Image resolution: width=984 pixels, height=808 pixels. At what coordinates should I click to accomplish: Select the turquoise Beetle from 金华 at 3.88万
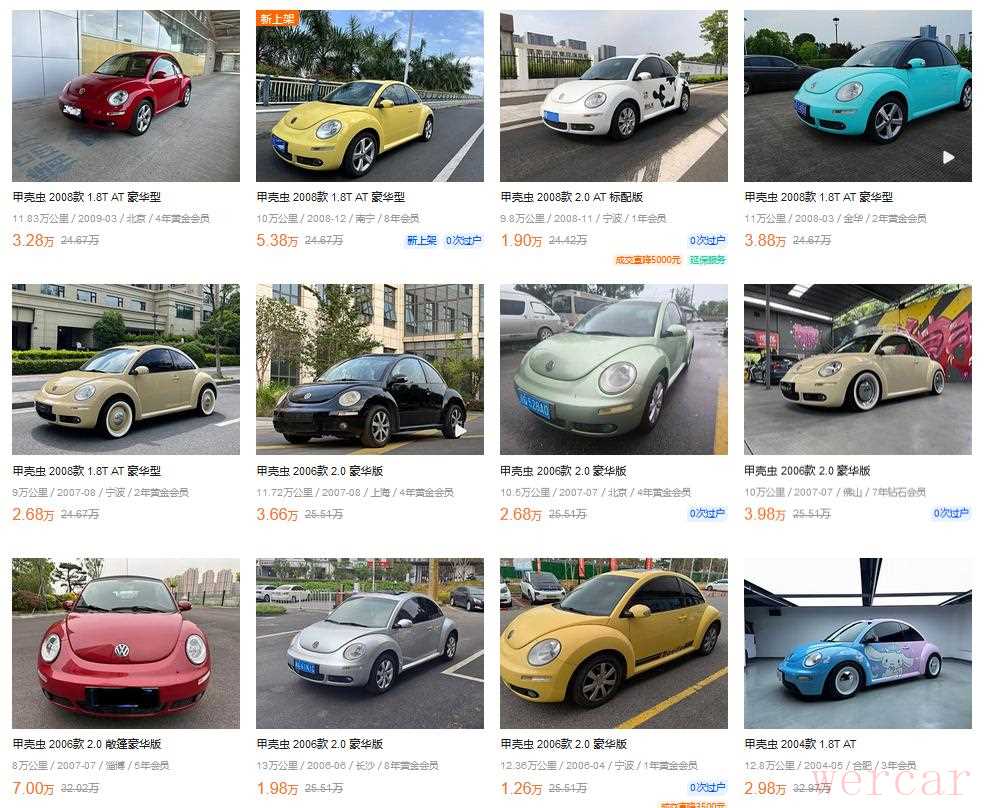point(858,96)
